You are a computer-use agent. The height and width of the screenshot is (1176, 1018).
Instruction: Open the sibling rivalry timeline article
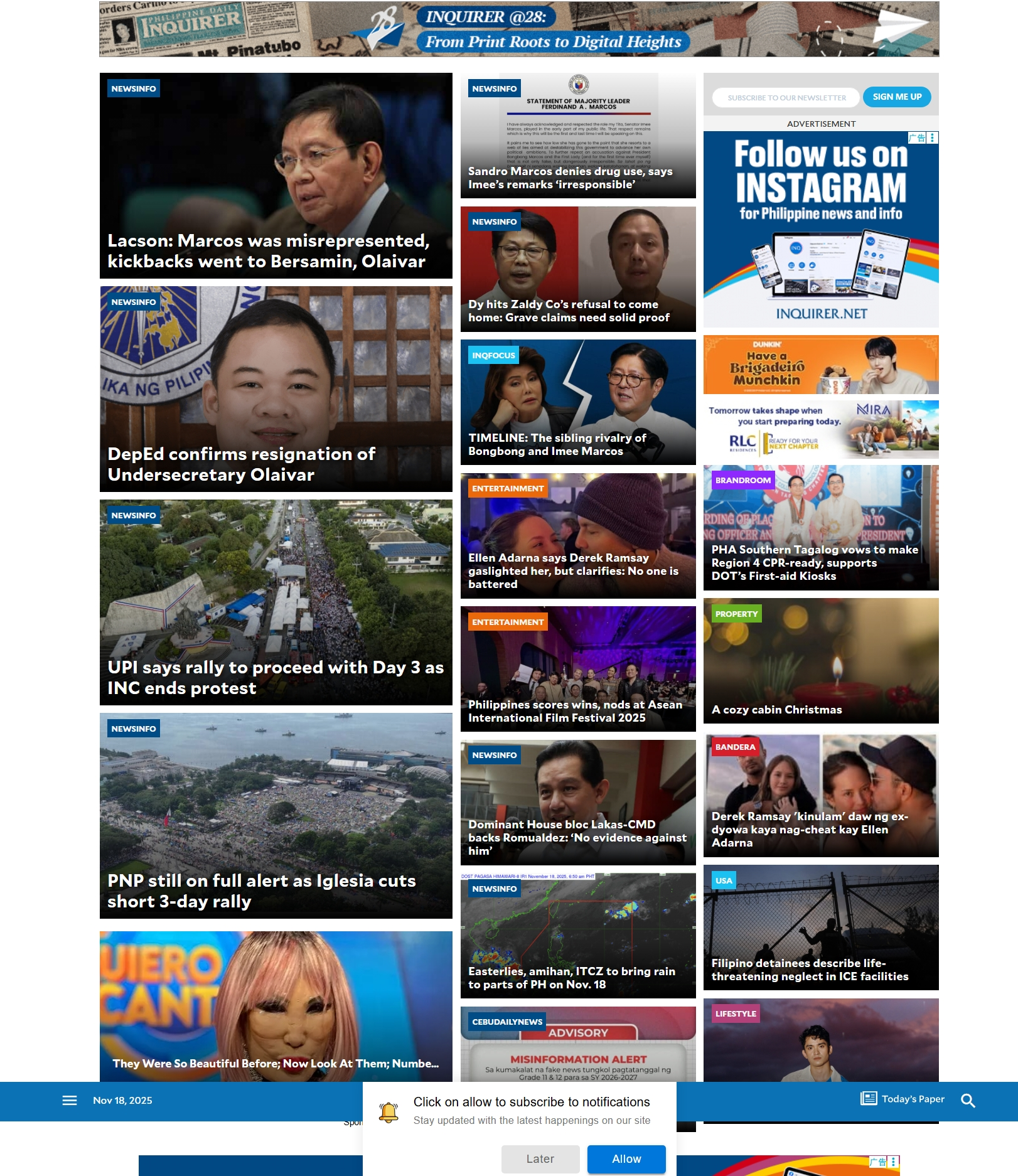click(x=557, y=444)
